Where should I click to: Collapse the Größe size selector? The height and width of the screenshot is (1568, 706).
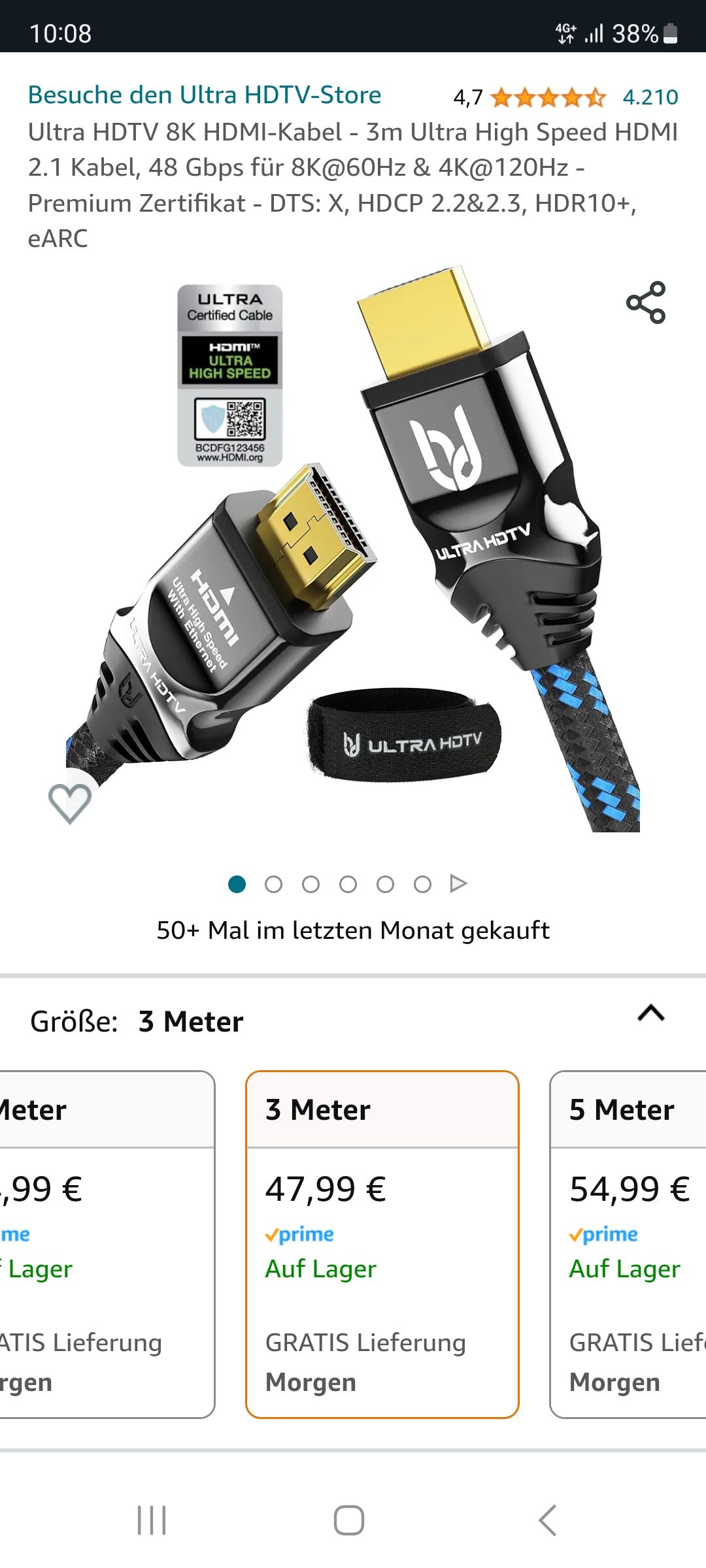pos(650,1013)
